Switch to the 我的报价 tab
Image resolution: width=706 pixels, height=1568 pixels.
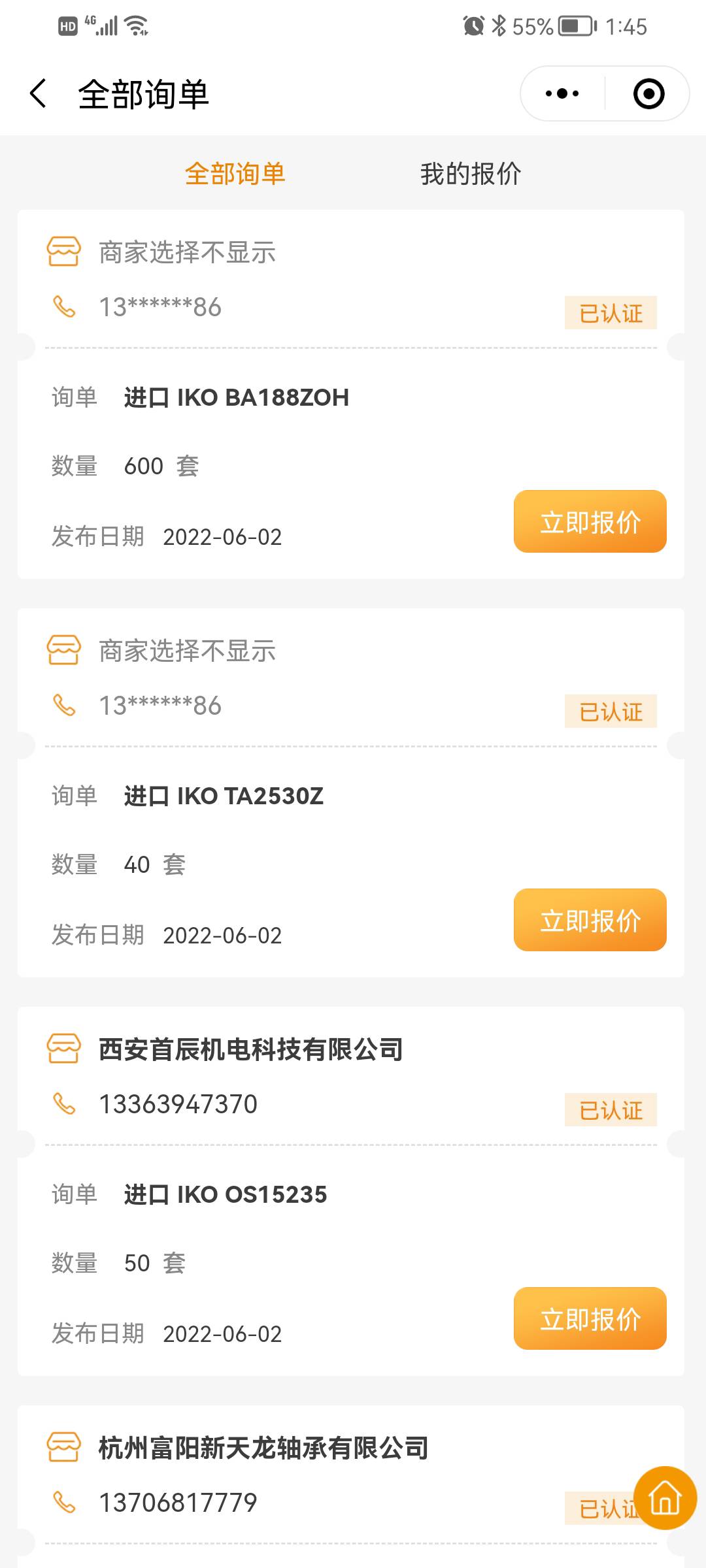click(470, 174)
